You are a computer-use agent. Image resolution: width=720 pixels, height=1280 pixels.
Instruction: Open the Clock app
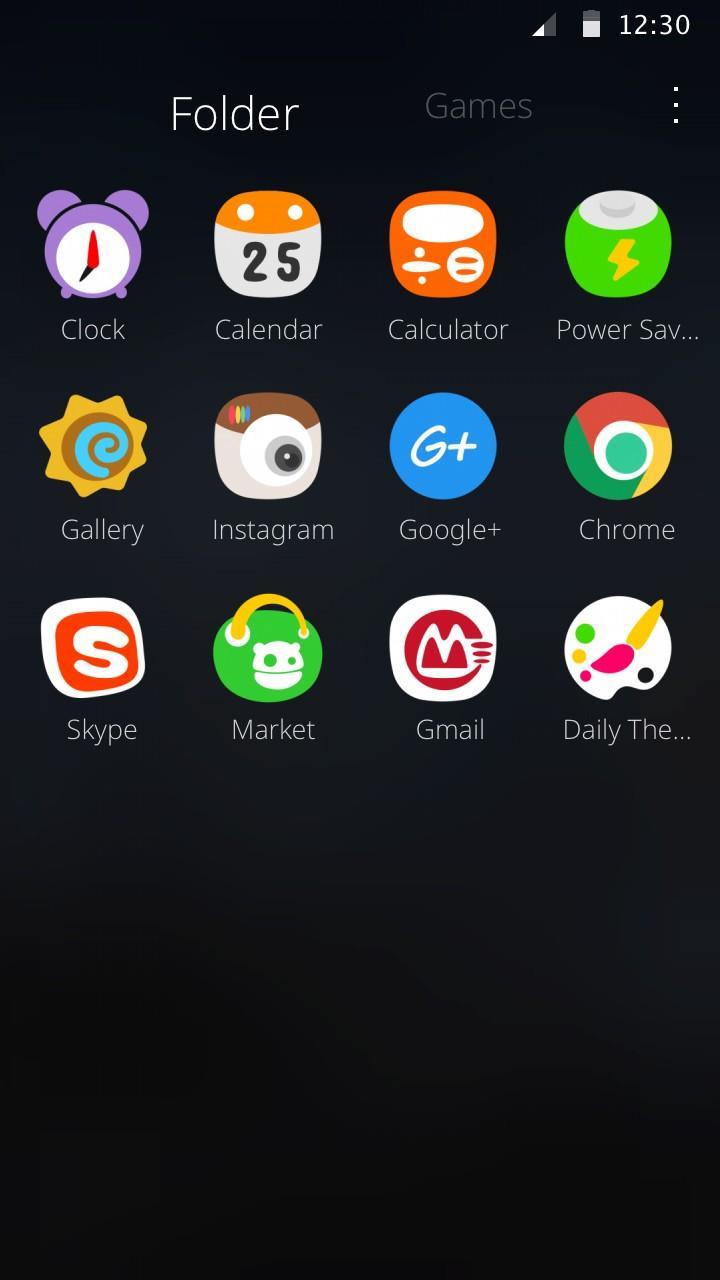click(x=93, y=244)
